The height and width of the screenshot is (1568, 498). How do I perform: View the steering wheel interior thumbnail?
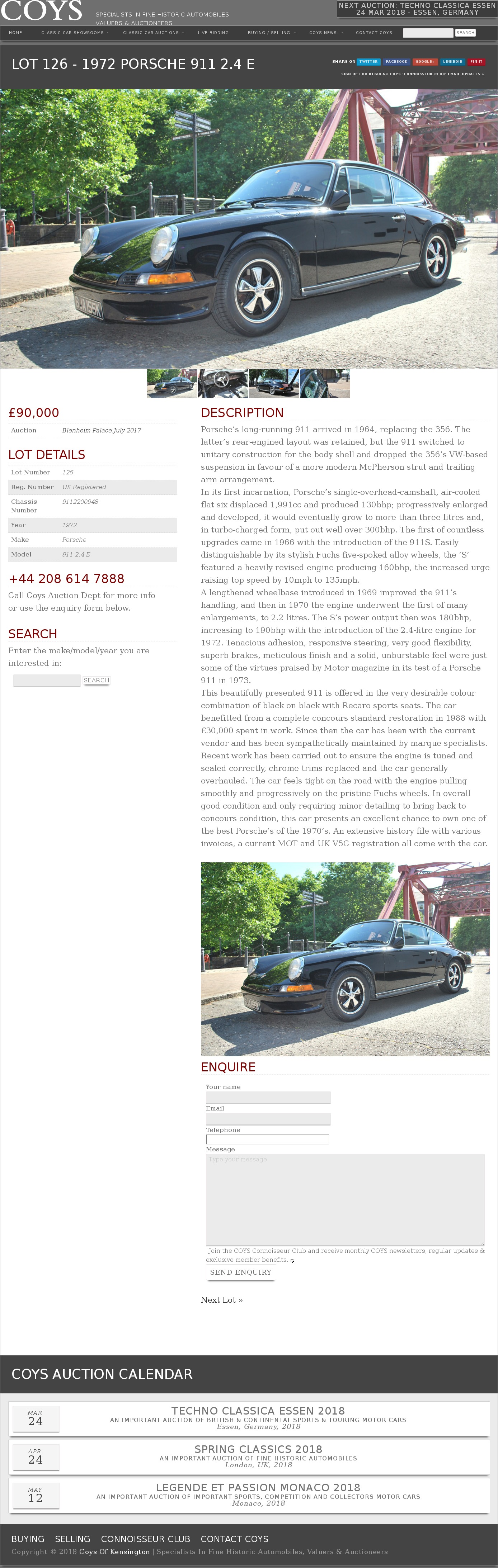click(x=223, y=383)
